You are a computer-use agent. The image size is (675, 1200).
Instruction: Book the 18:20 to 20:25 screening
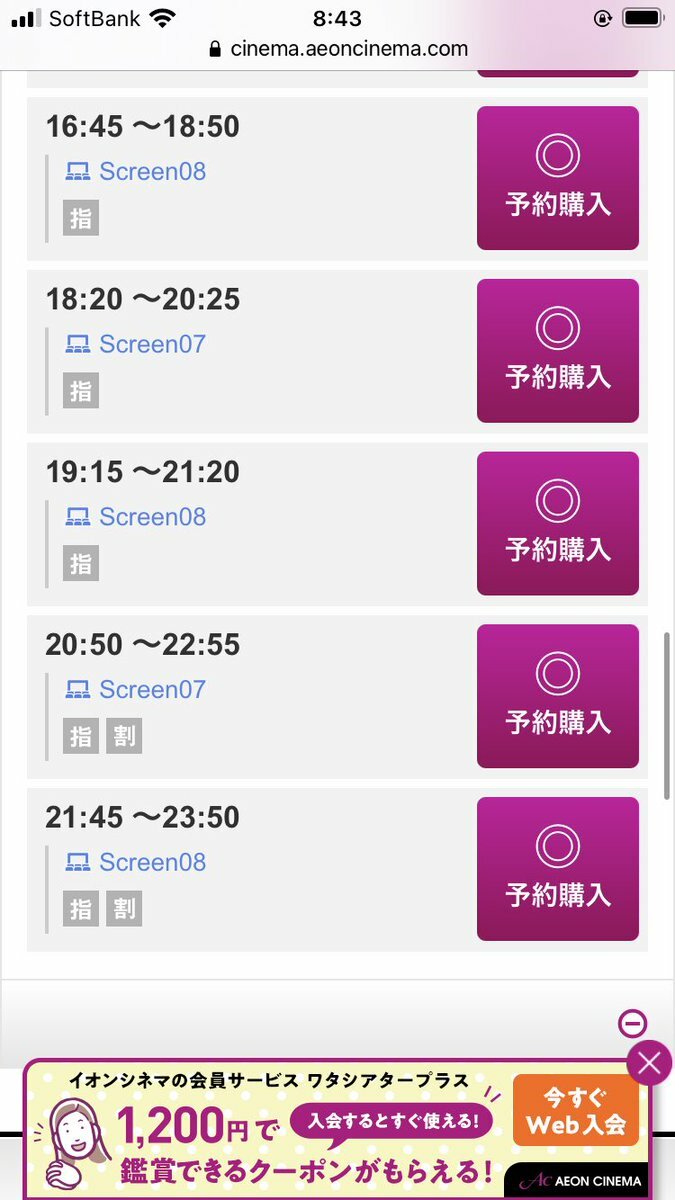coord(557,351)
